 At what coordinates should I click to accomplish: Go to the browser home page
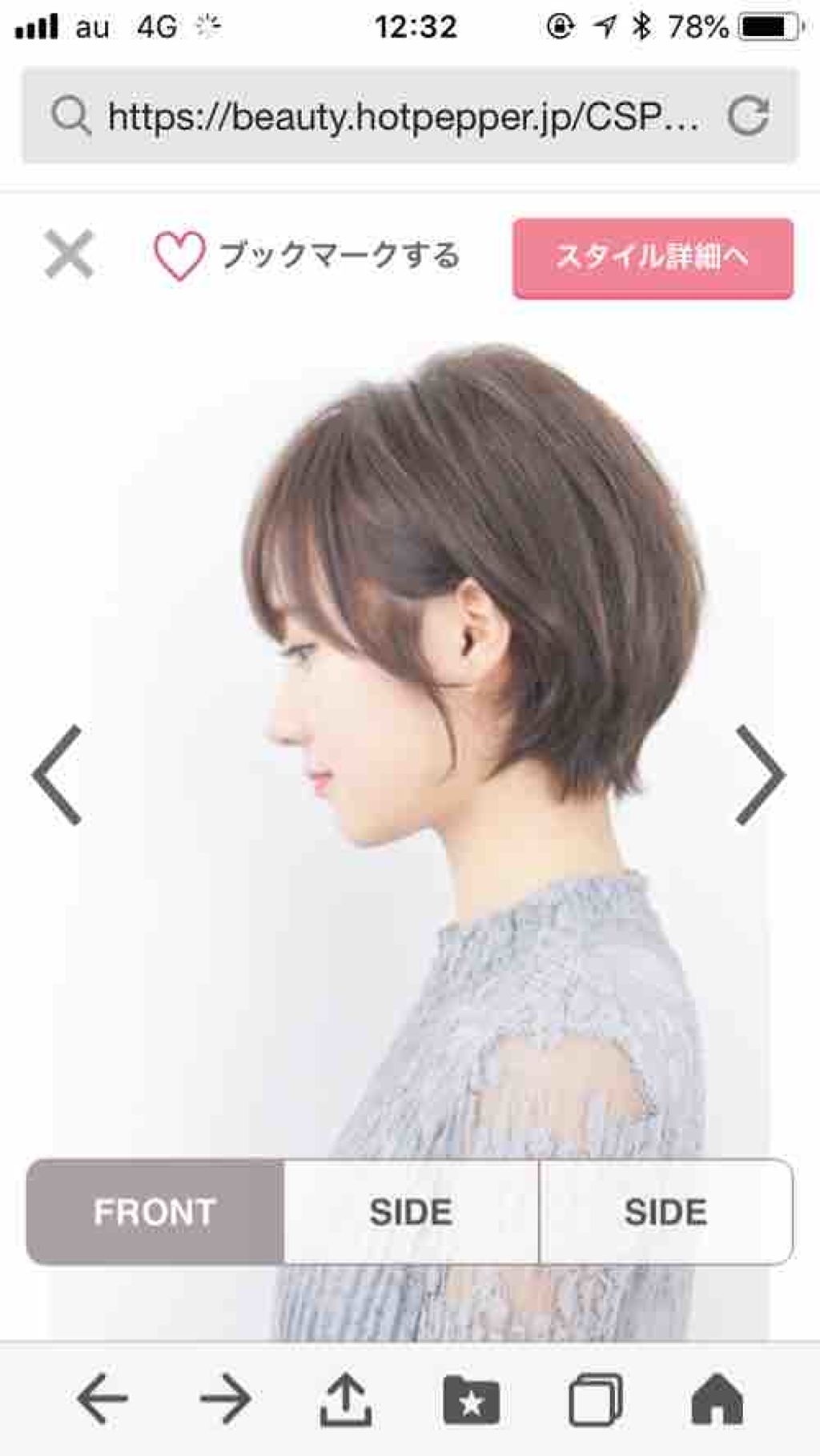pyautogui.click(x=717, y=1400)
